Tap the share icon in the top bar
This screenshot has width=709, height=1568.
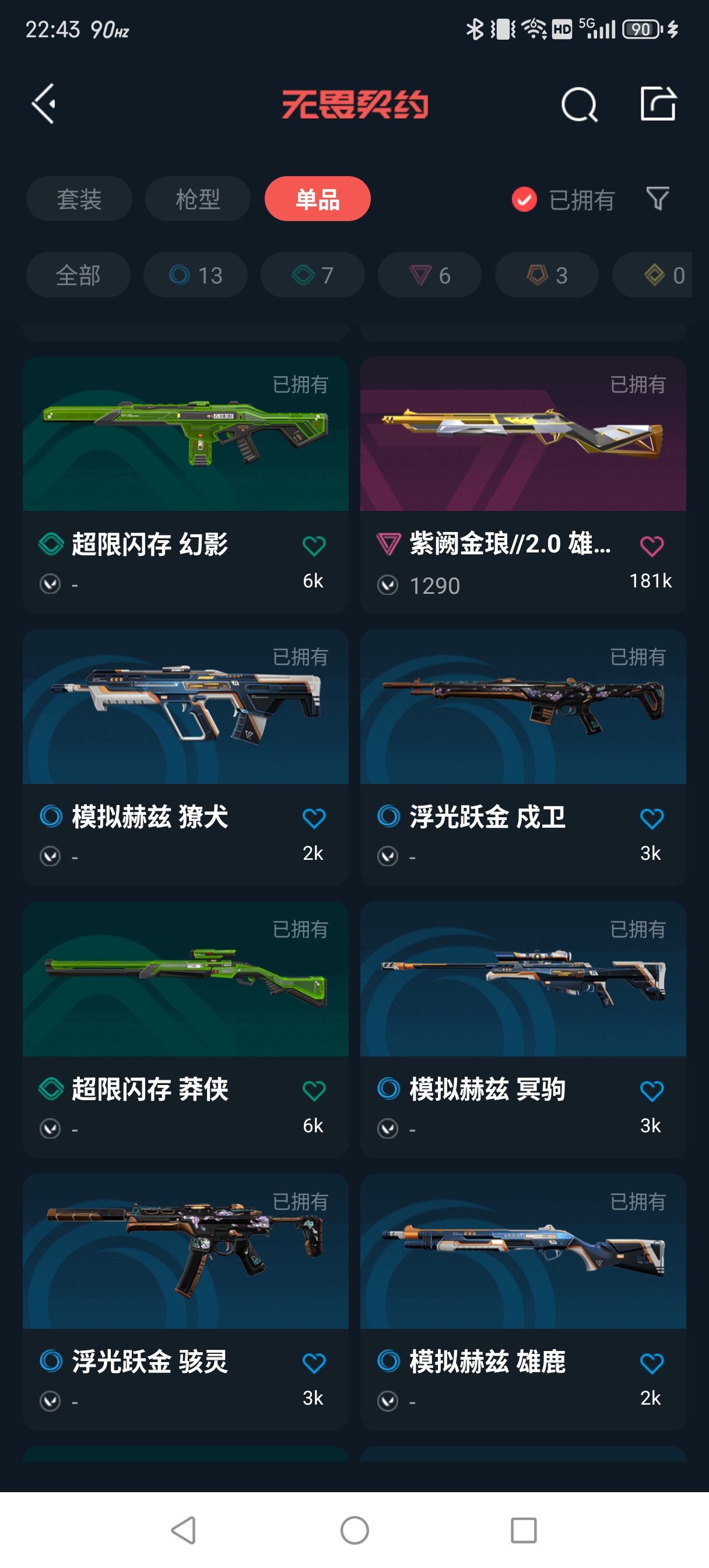(658, 104)
